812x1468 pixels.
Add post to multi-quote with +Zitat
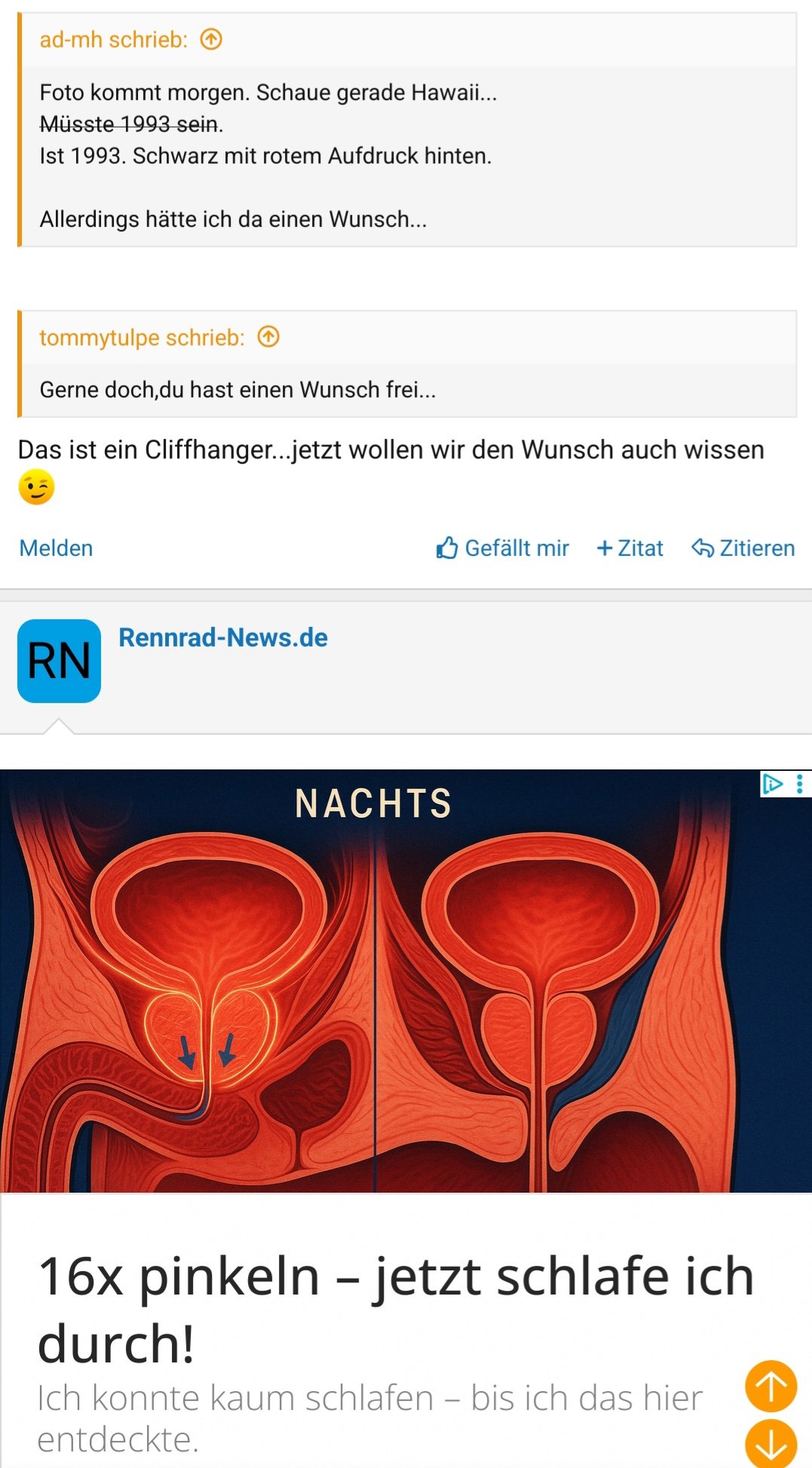(630, 548)
